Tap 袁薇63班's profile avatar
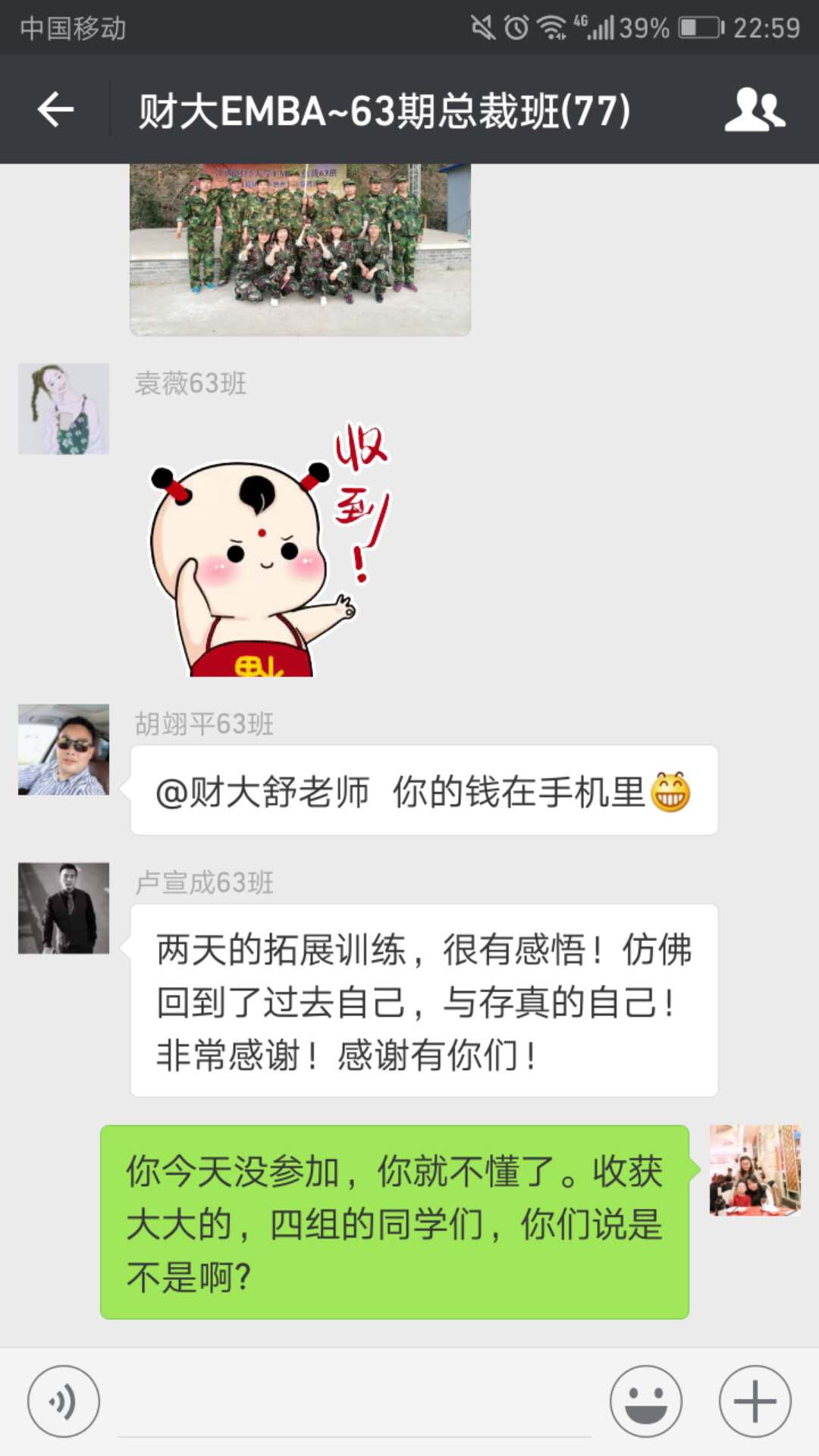This screenshot has width=819, height=1456. [x=64, y=409]
